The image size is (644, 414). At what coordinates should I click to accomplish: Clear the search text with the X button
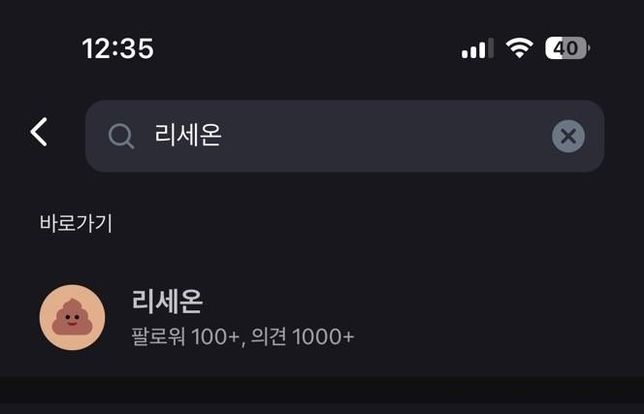[x=568, y=136]
